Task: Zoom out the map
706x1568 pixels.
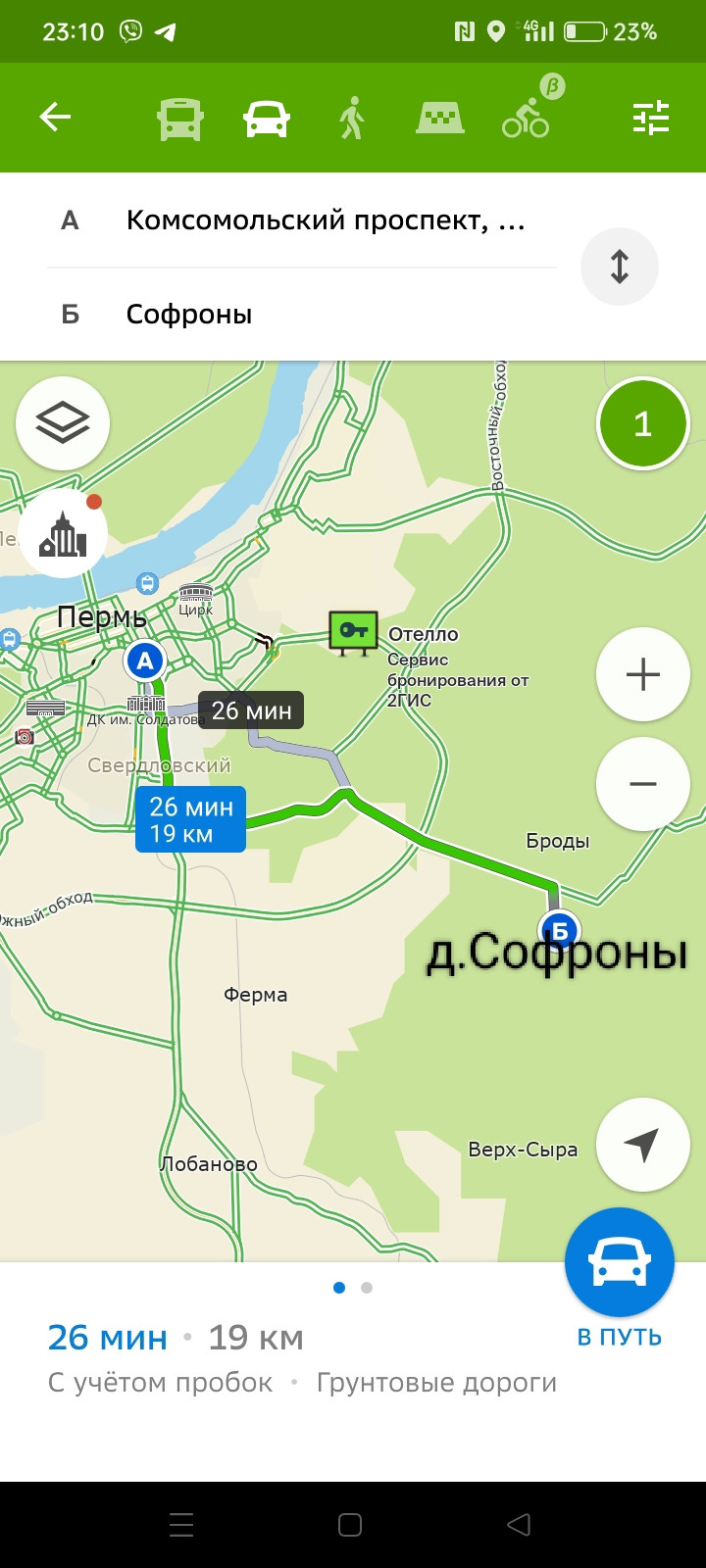Action: click(643, 784)
